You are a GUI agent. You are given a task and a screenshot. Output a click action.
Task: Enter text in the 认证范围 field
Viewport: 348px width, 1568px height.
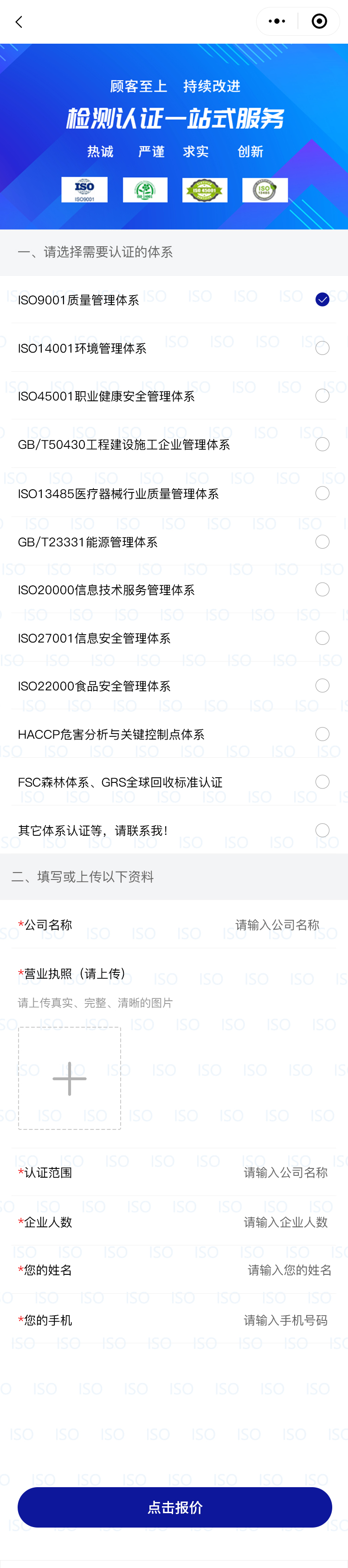coord(285,1172)
